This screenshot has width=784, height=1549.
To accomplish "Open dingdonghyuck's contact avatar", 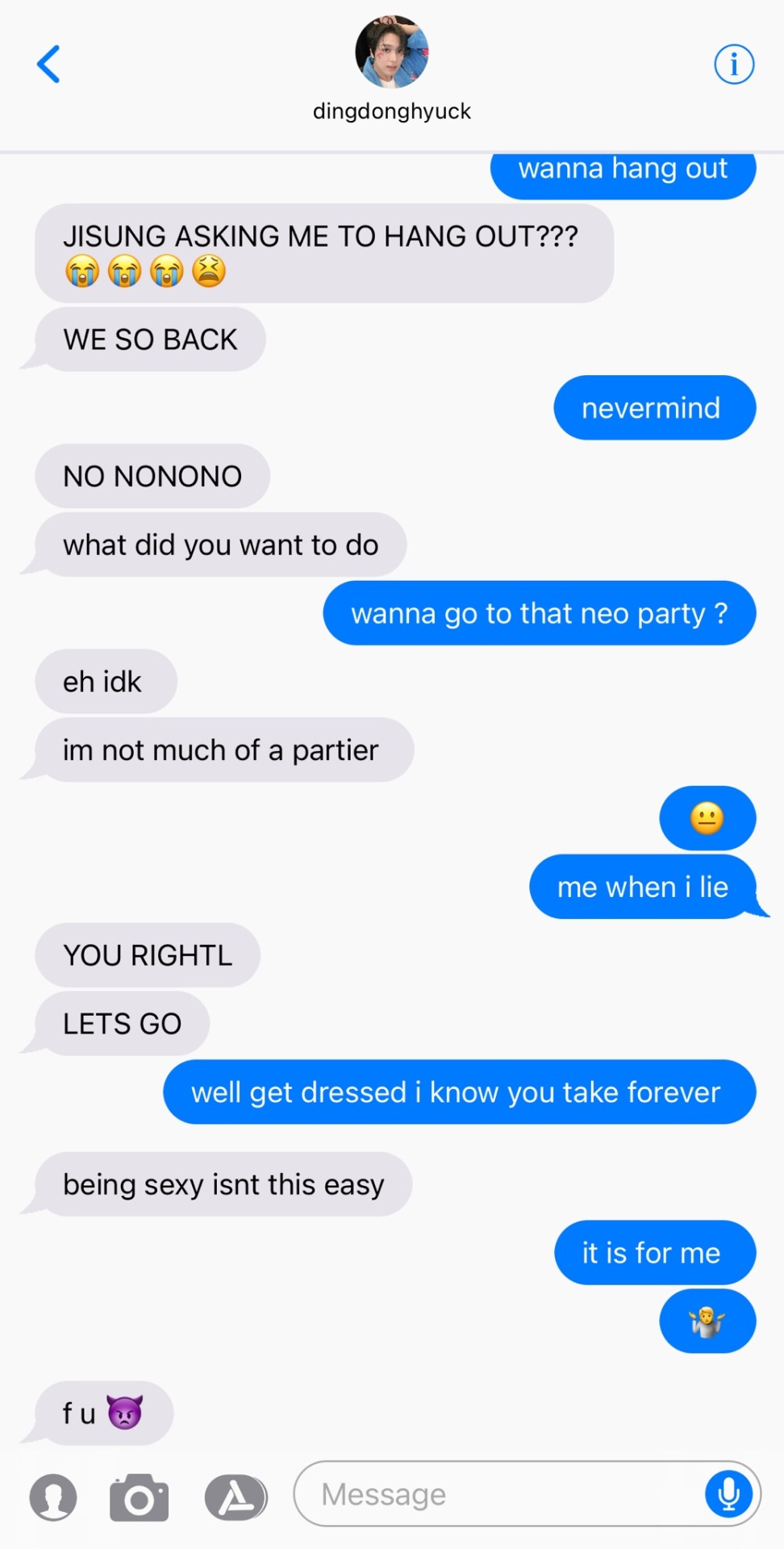I will (392, 52).
